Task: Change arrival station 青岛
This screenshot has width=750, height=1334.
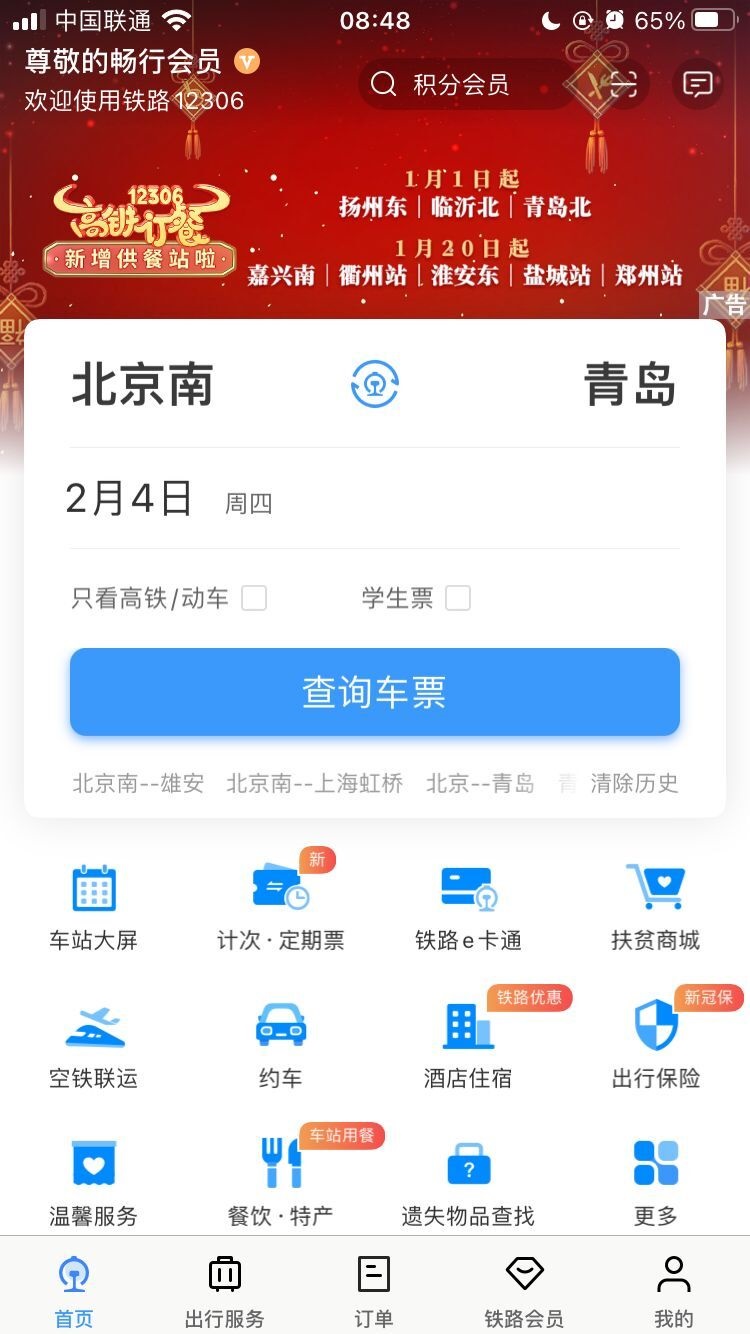Action: coord(630,385)
